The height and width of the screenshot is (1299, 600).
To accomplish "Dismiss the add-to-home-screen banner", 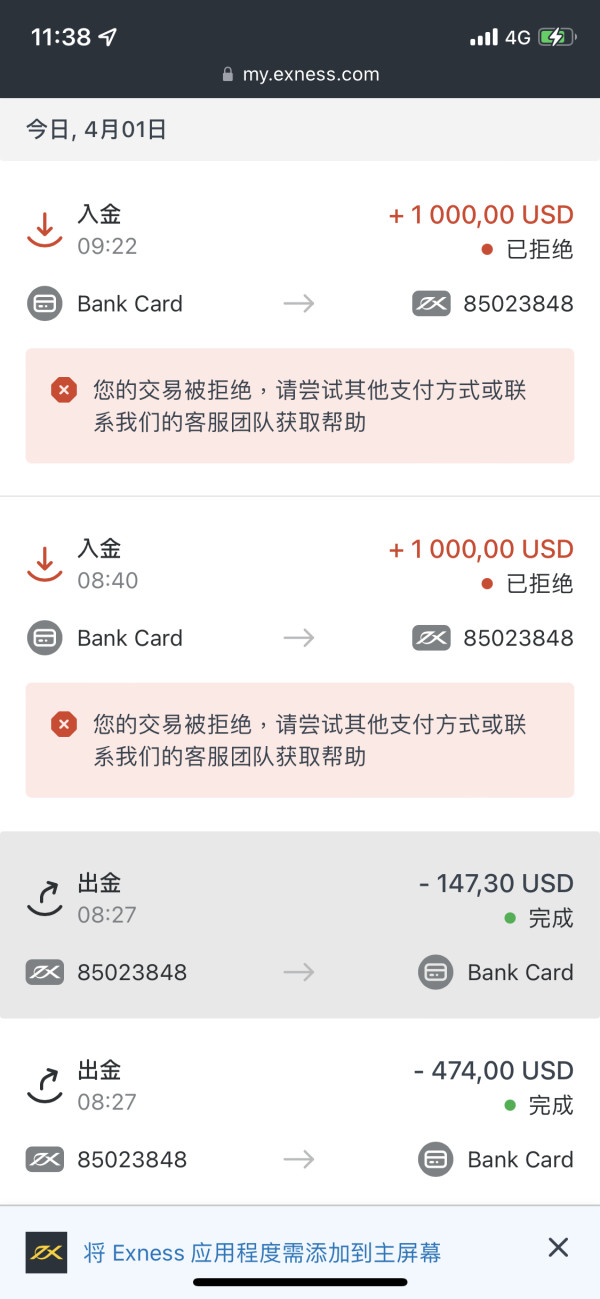I will pyautogui.click(x=558, y=1247).
